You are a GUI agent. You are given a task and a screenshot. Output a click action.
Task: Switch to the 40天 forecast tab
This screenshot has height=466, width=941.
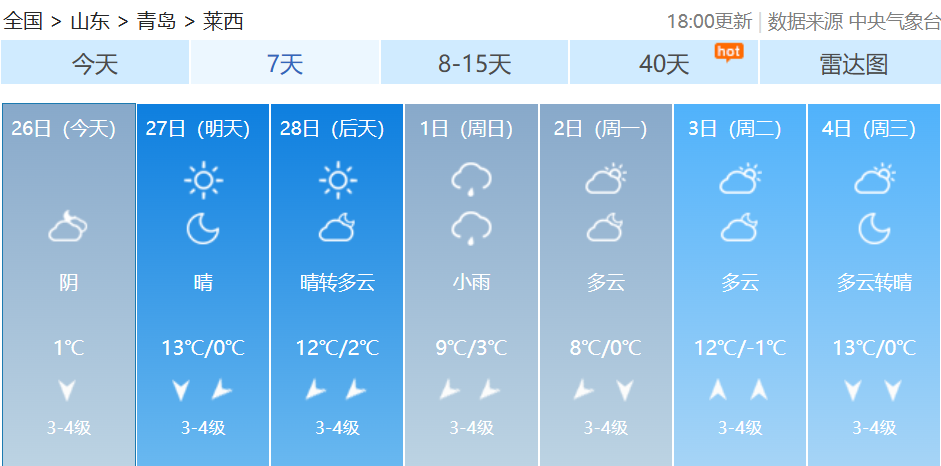664,65
